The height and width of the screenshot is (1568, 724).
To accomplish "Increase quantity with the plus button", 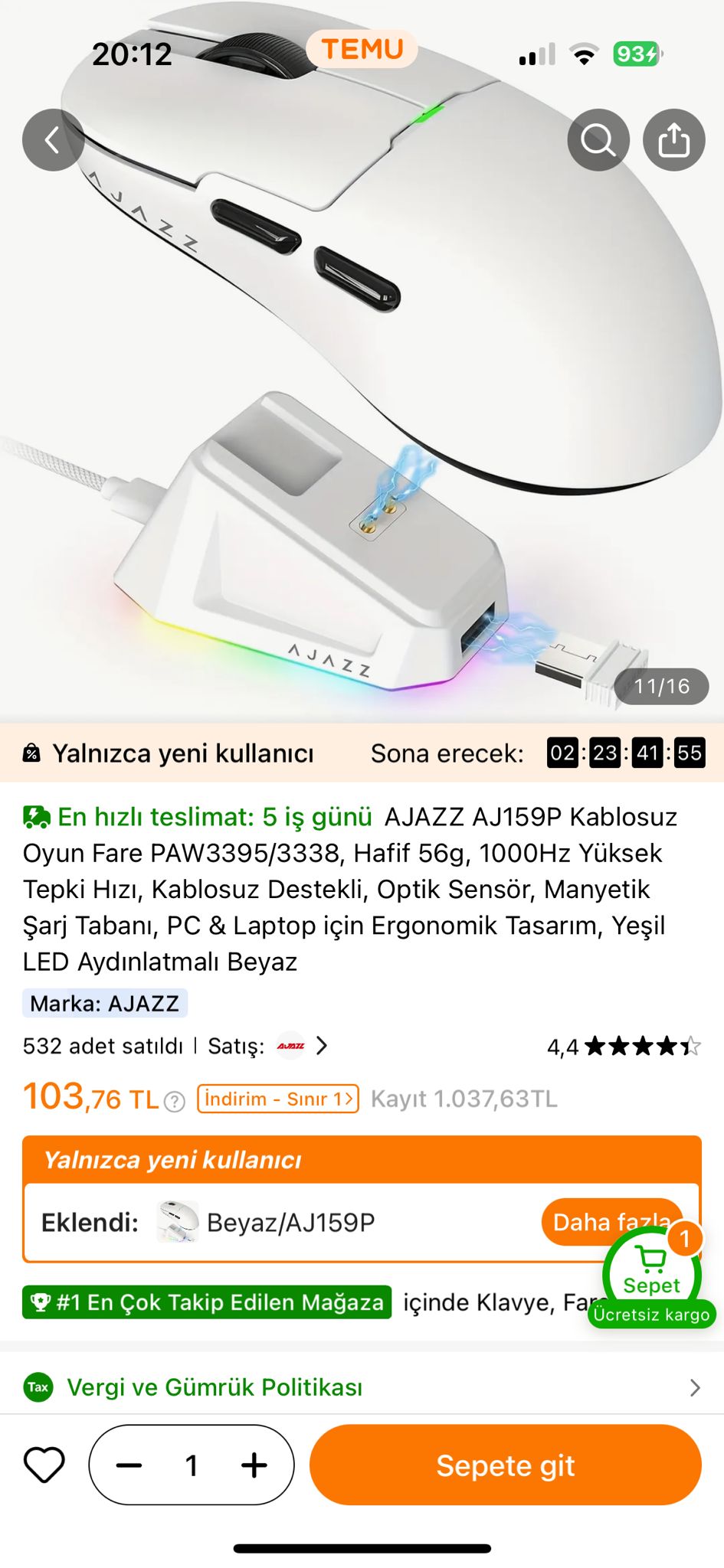I will (254, 1465).
